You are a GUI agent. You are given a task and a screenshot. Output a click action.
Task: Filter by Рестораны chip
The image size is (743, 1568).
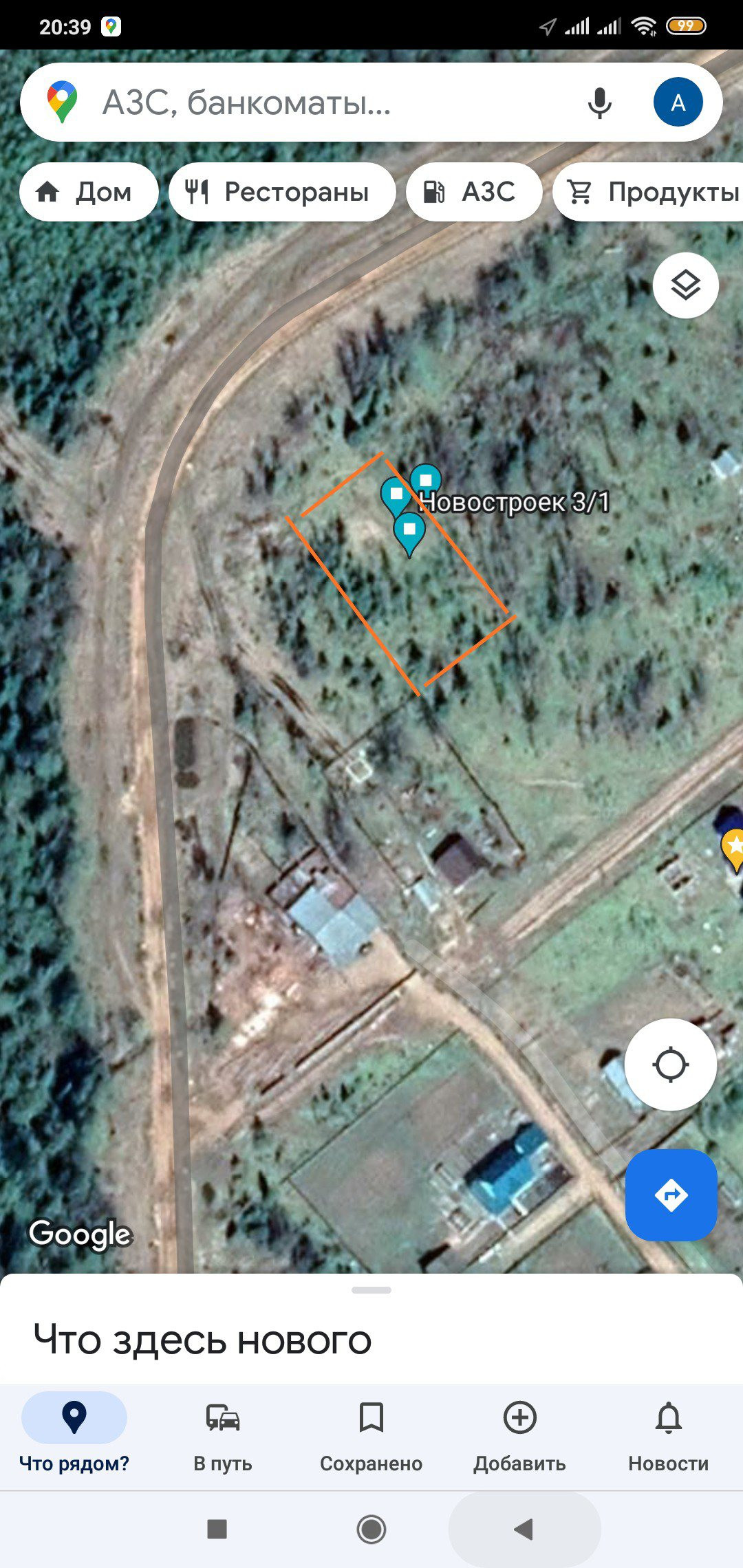282,192
